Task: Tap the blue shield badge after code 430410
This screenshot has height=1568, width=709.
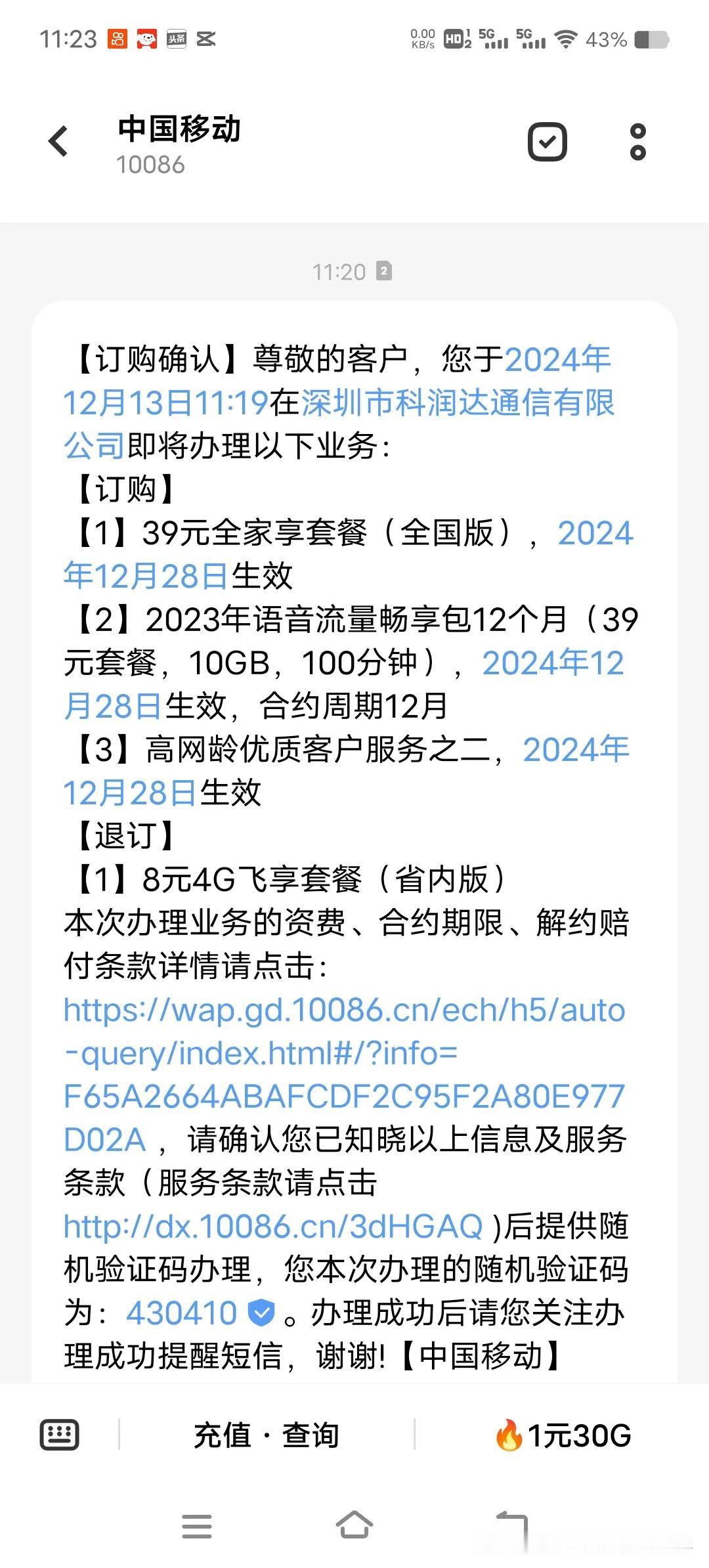Action: [260, 1313]
